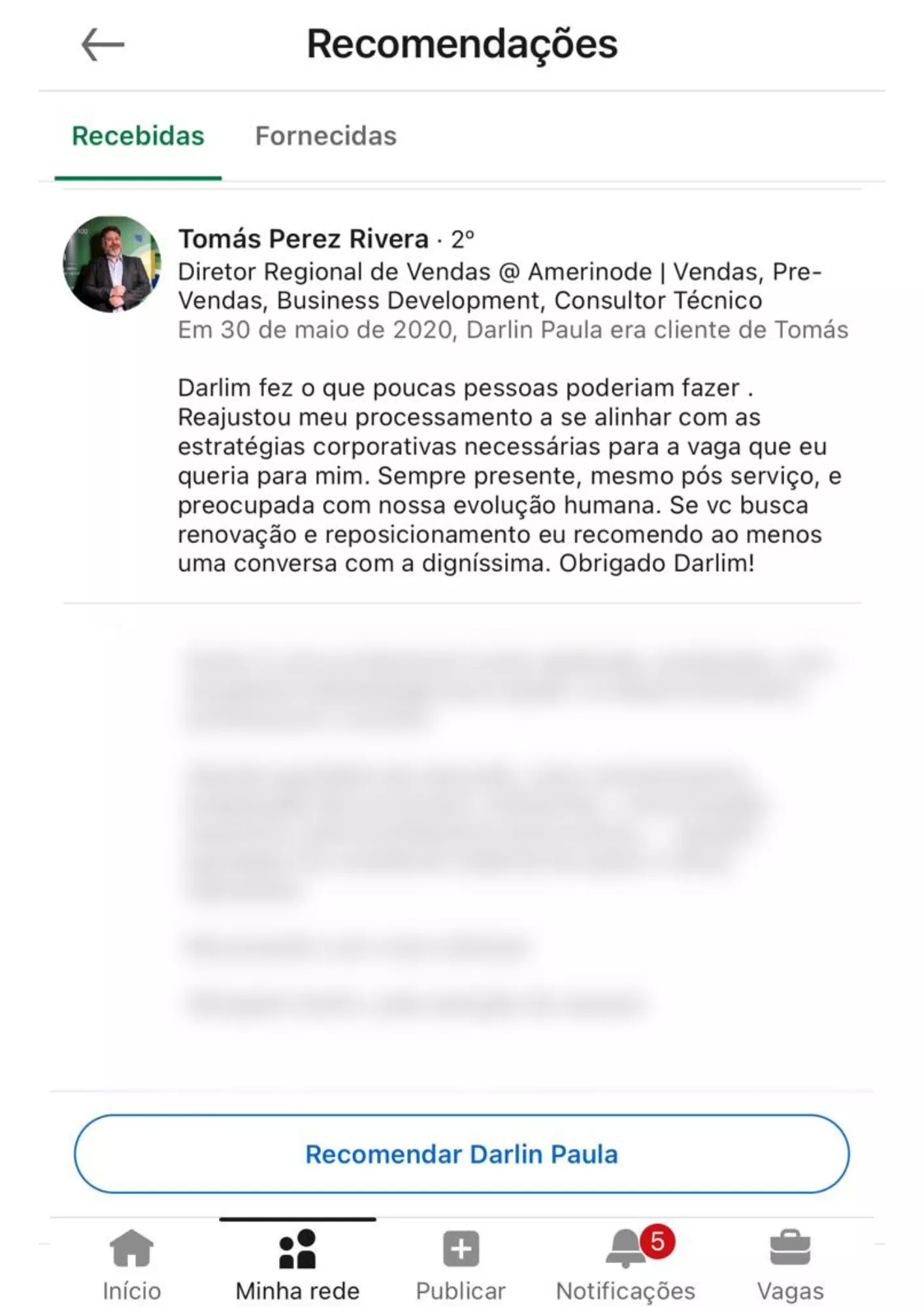Go back using the arrow icon
The image size is (924, 1307).
[x=103, y=45]
